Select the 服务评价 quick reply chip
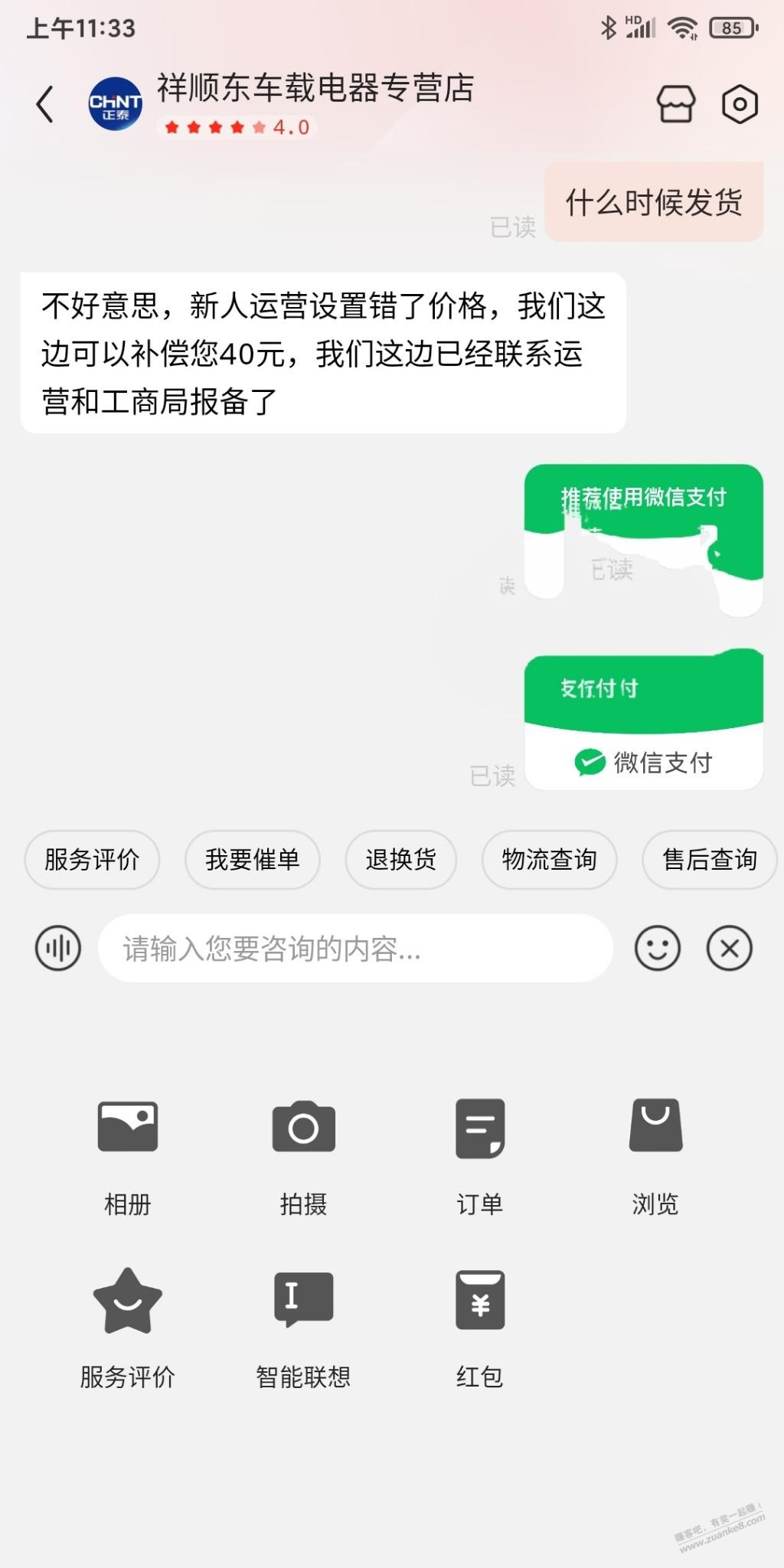The width and height of the screenshot is (784, 1568). [91, 860]
